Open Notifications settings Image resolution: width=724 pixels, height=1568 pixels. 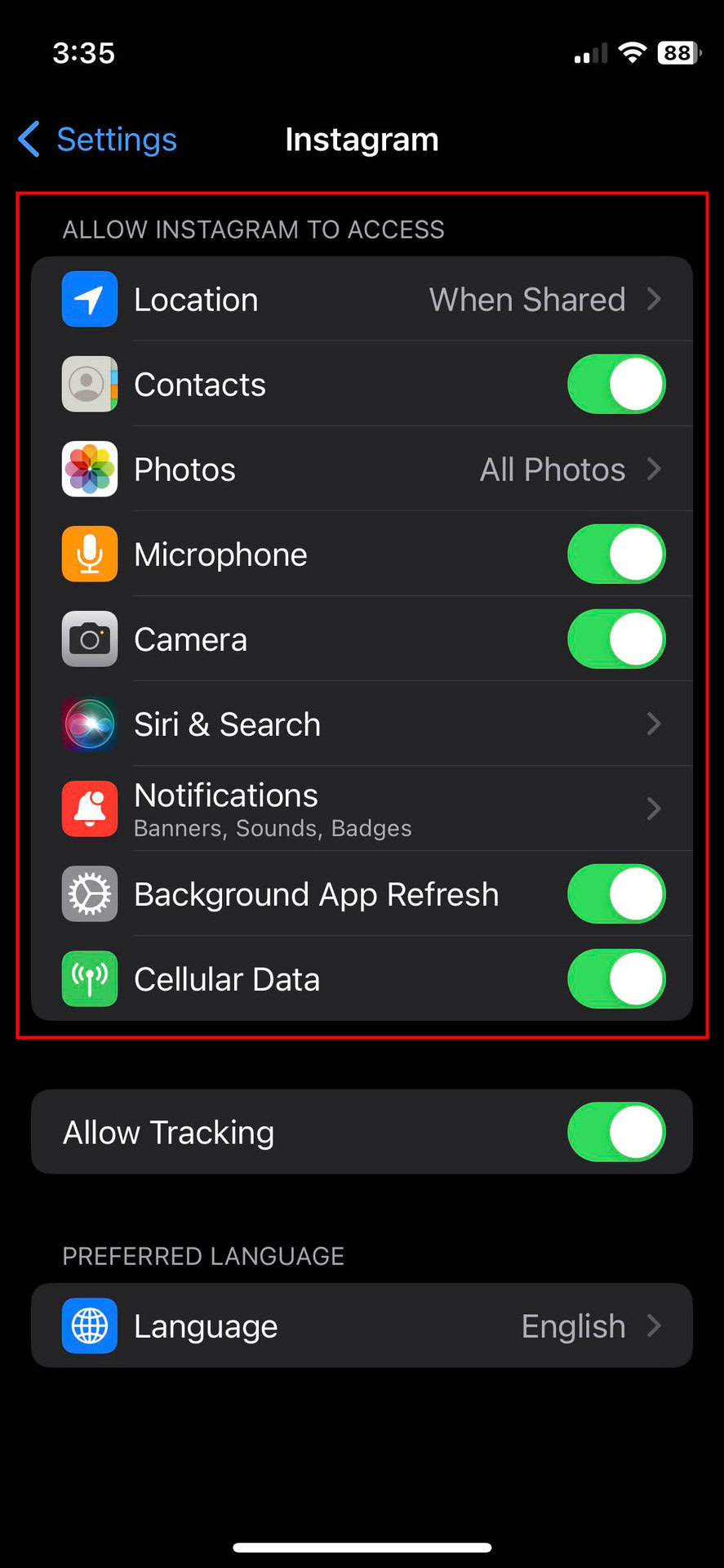362,809
